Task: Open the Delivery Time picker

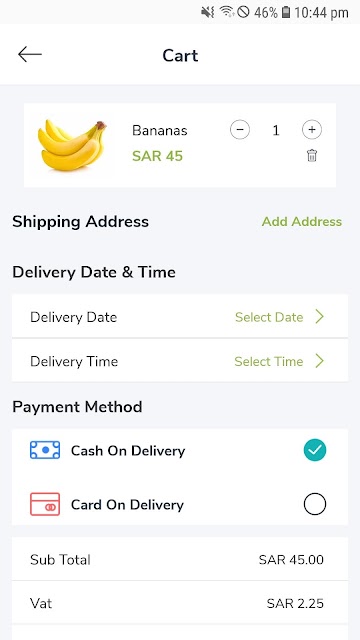Action: coord(180,361)
